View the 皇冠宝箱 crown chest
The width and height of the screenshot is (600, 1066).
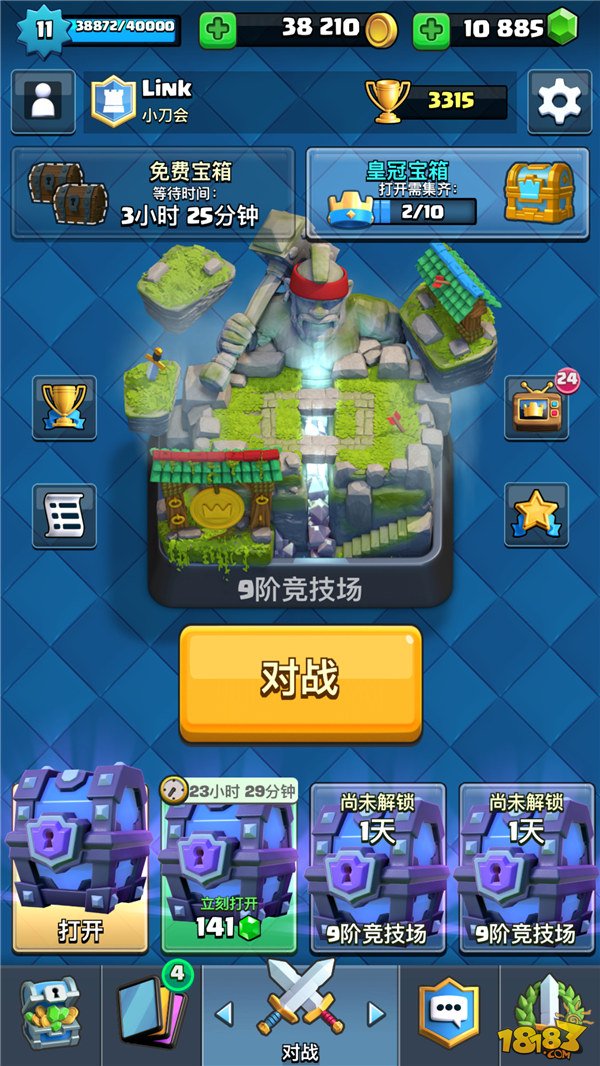pos(447,193)
